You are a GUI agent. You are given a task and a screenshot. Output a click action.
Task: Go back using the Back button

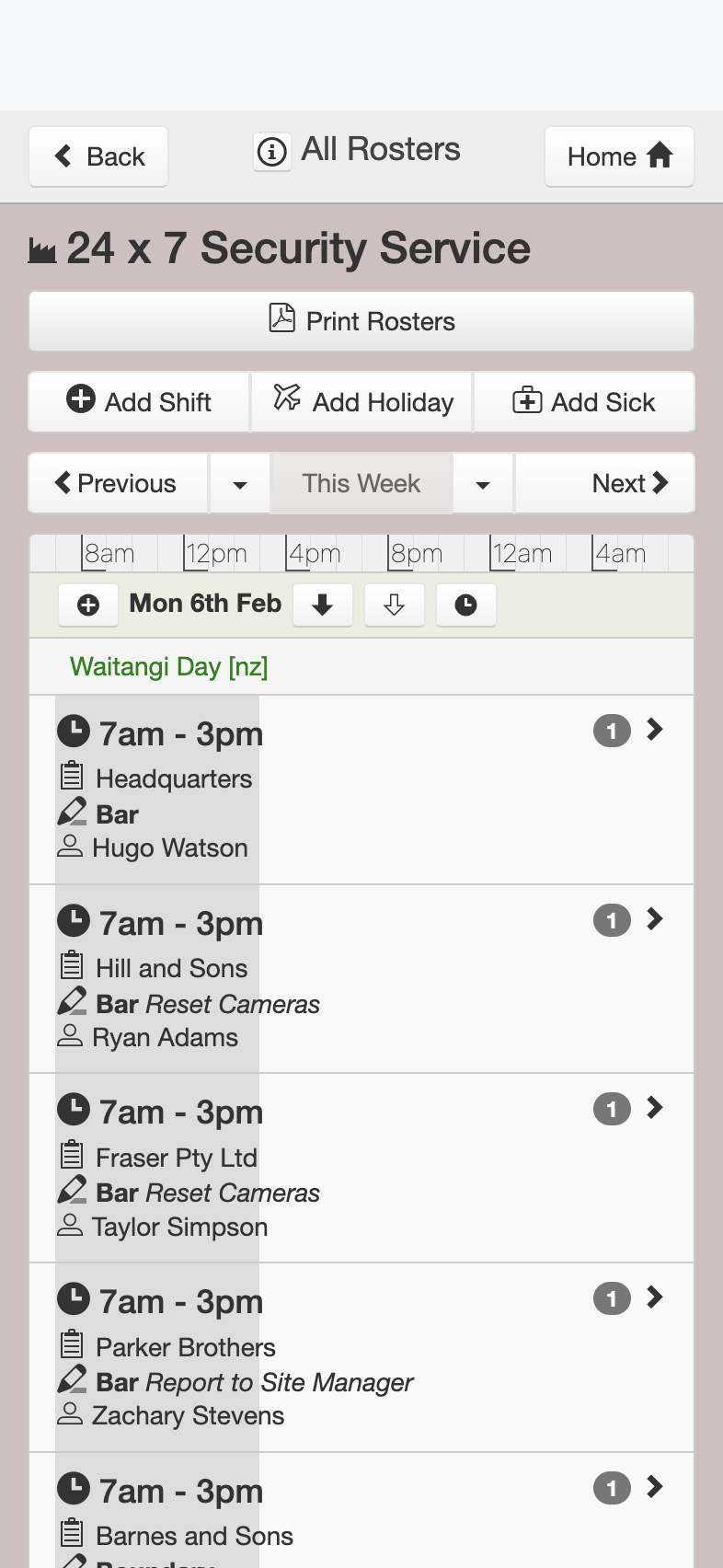(x=98, y=156)
